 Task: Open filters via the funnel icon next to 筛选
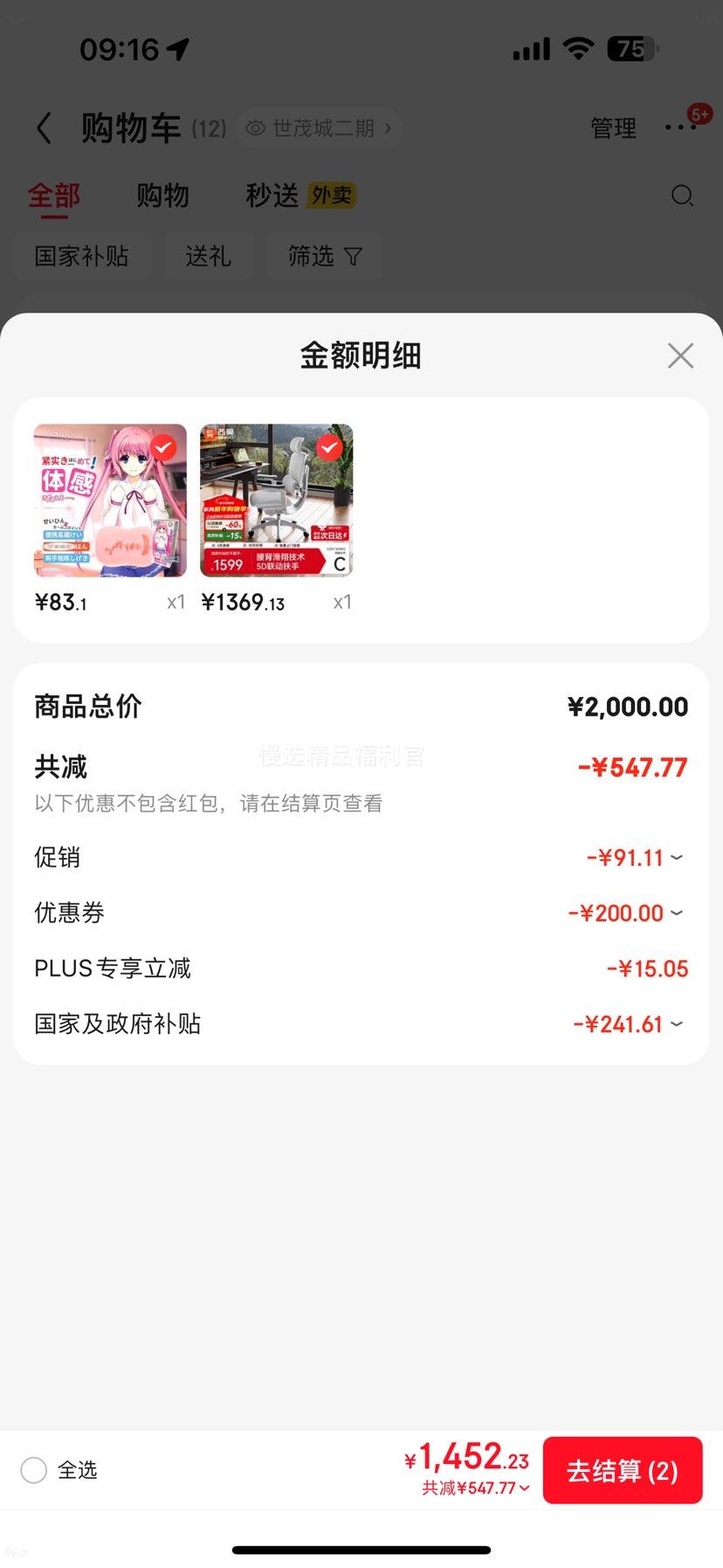[353, 256]
